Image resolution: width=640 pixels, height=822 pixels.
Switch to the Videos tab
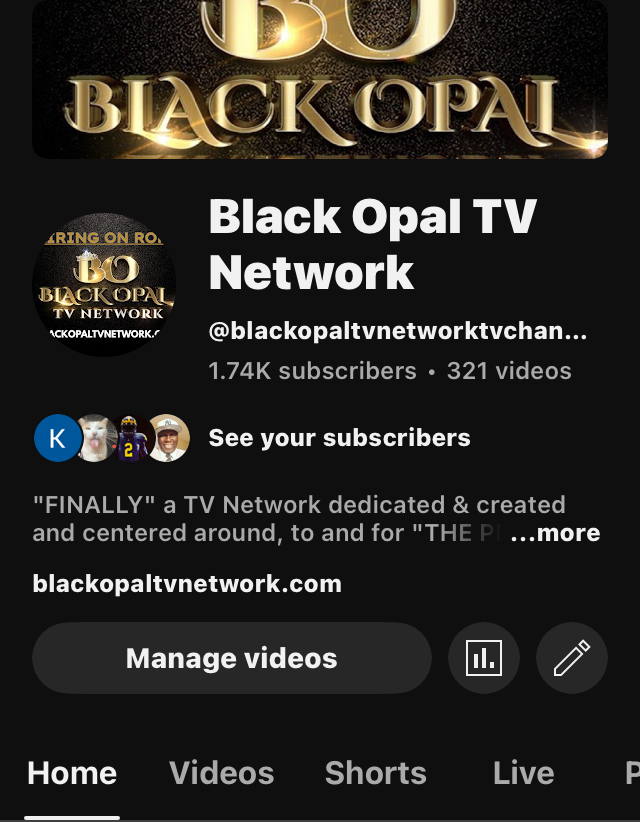221,773
